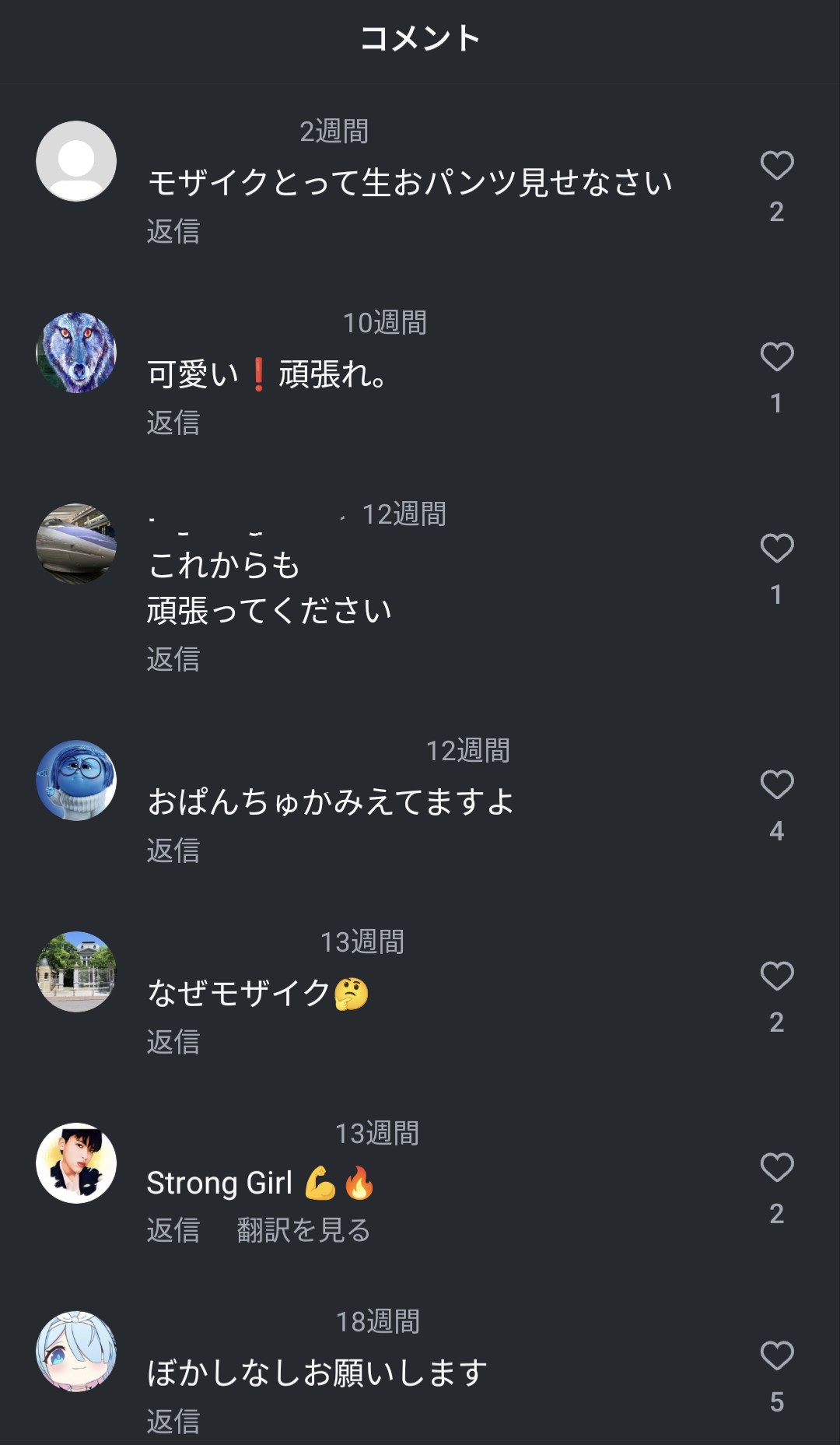Open the wolf avatar profile
This screenshot has height=1445, width=840.
pos(75,352)
